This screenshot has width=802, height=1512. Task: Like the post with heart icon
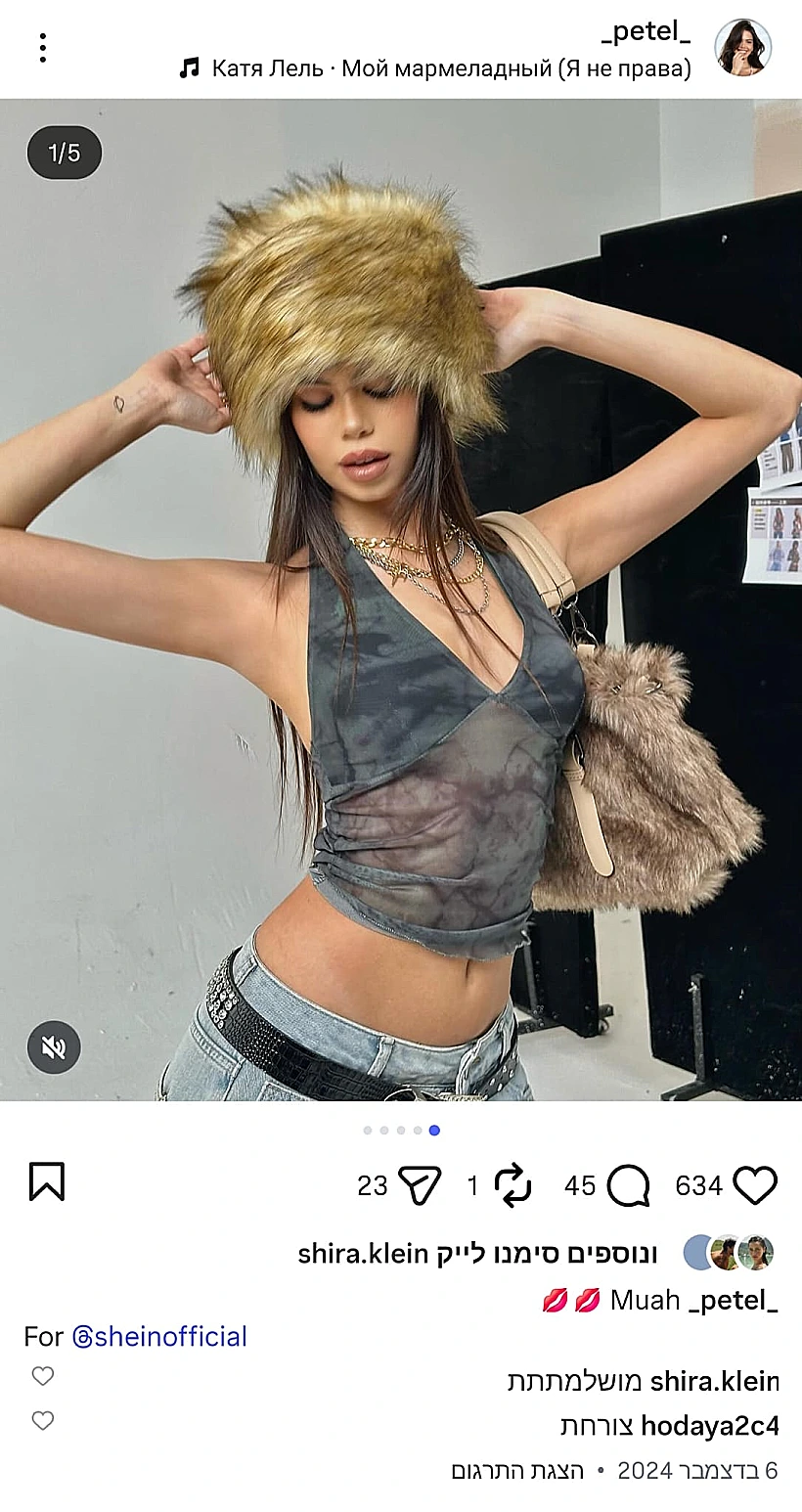(x=754, y=1185)
